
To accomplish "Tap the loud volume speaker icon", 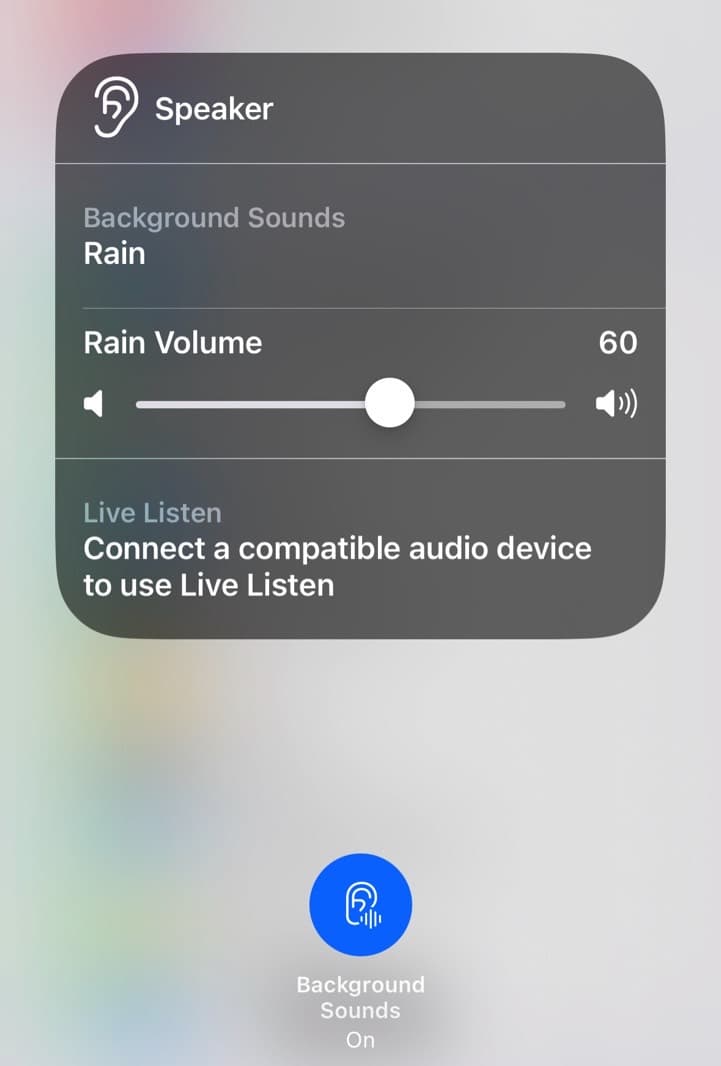I will click(x=616, y=405).
